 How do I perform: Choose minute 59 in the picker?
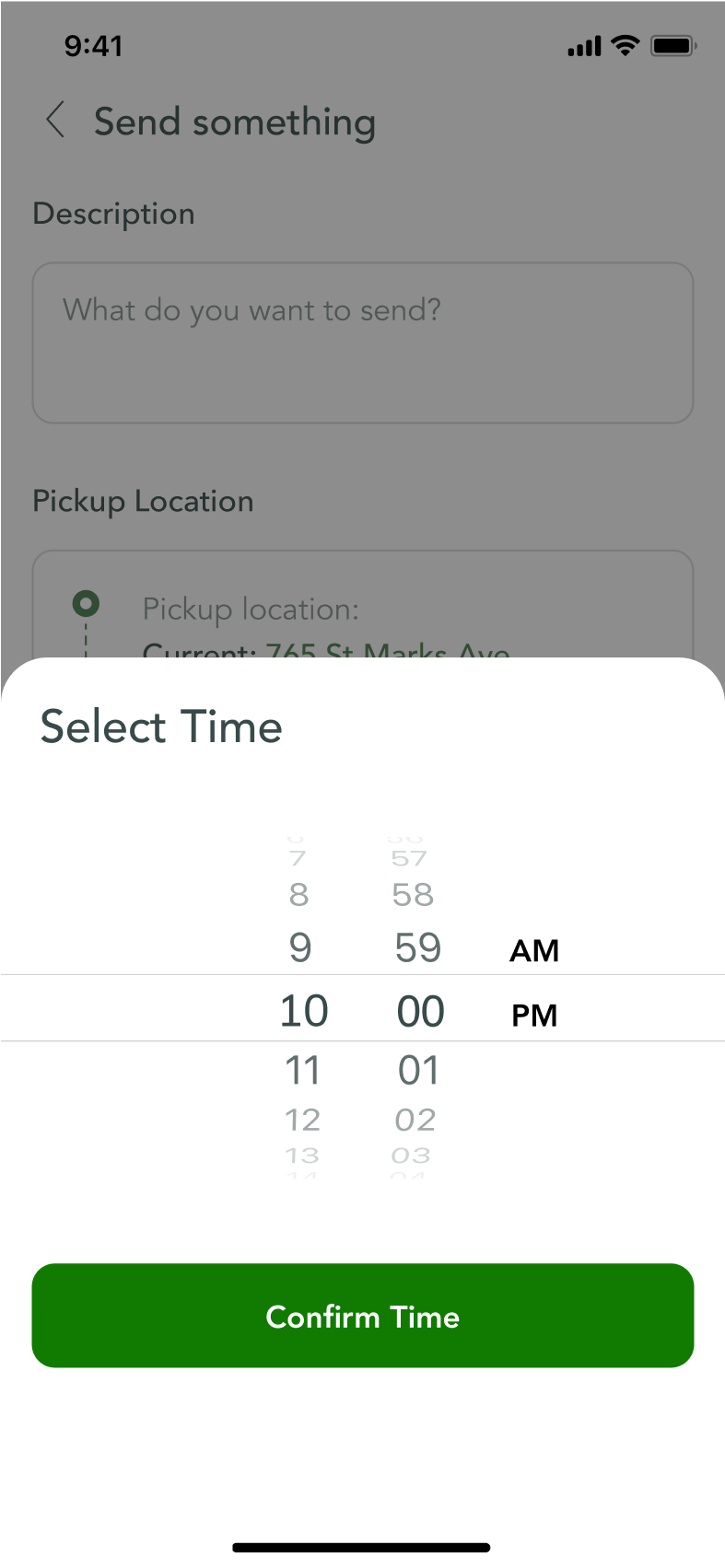tap(418, 947)
